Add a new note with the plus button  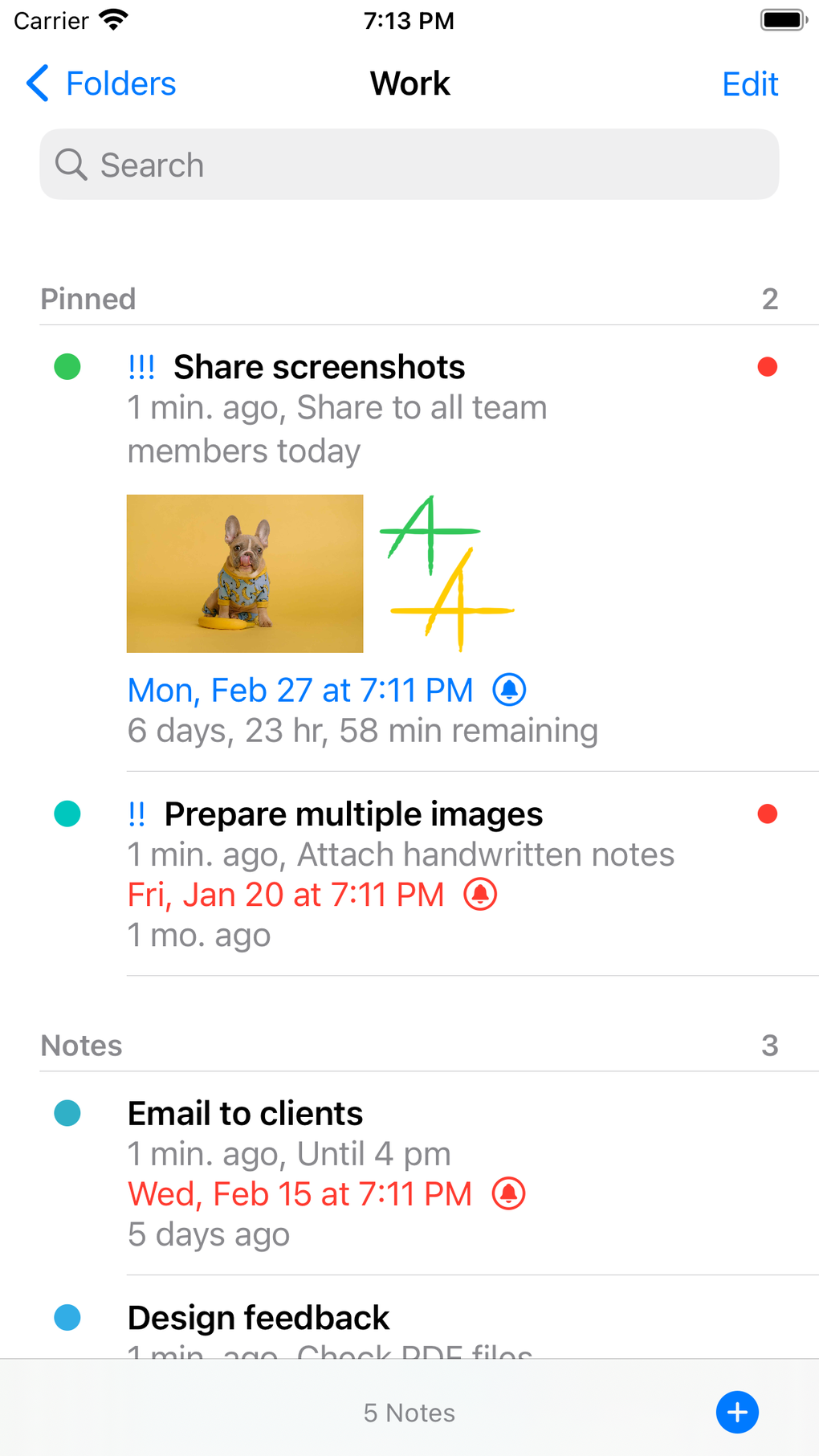coord(737,1412)
